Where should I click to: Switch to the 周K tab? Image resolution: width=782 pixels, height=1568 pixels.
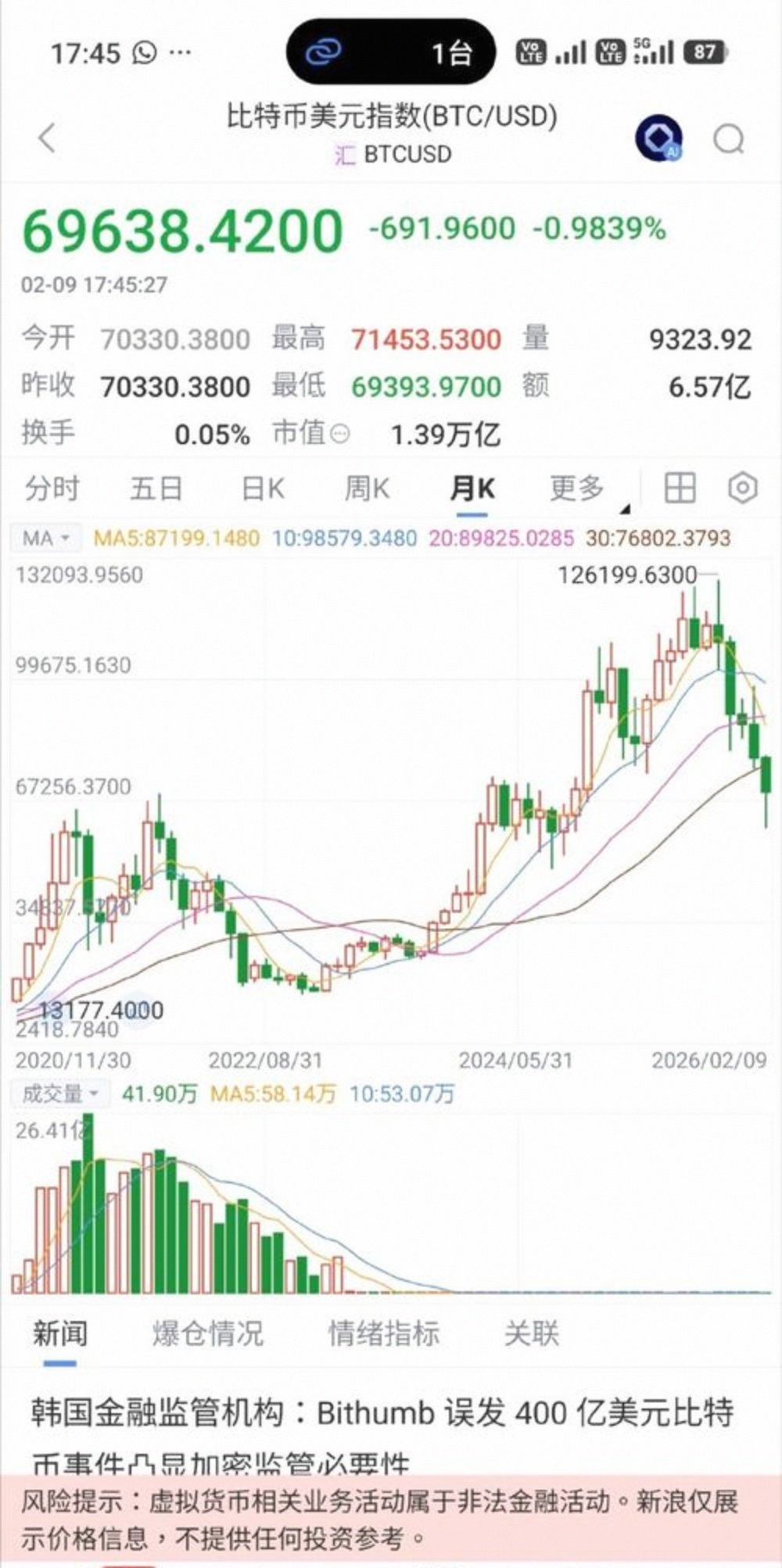click(368, 487)
